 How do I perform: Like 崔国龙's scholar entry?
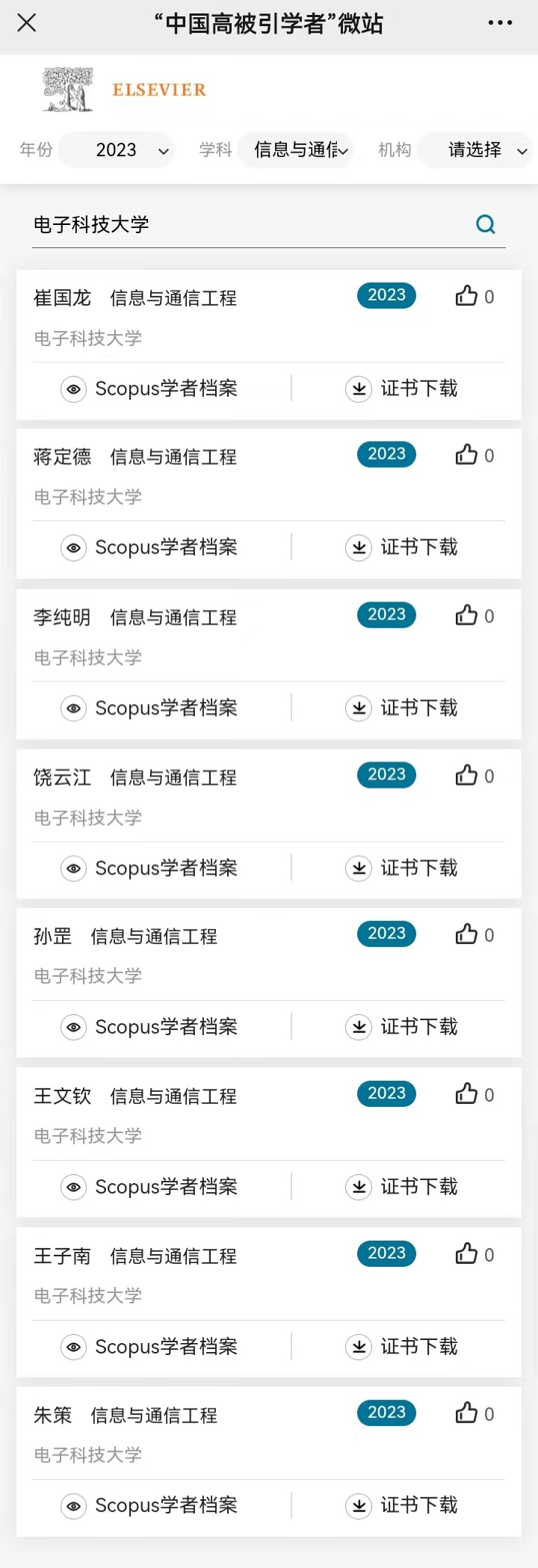click(467, 296)
